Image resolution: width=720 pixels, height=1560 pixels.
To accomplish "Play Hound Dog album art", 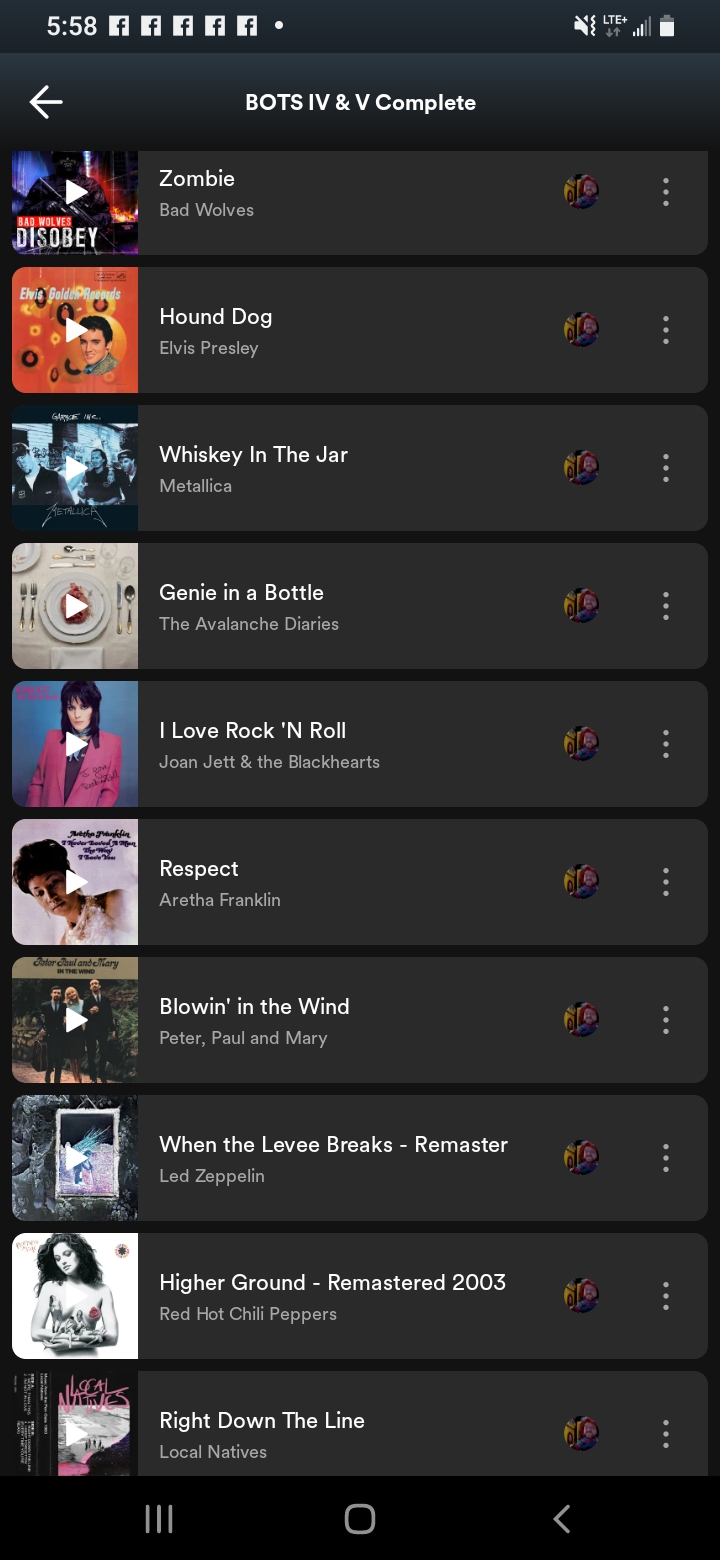I will [x=76, y=330].
